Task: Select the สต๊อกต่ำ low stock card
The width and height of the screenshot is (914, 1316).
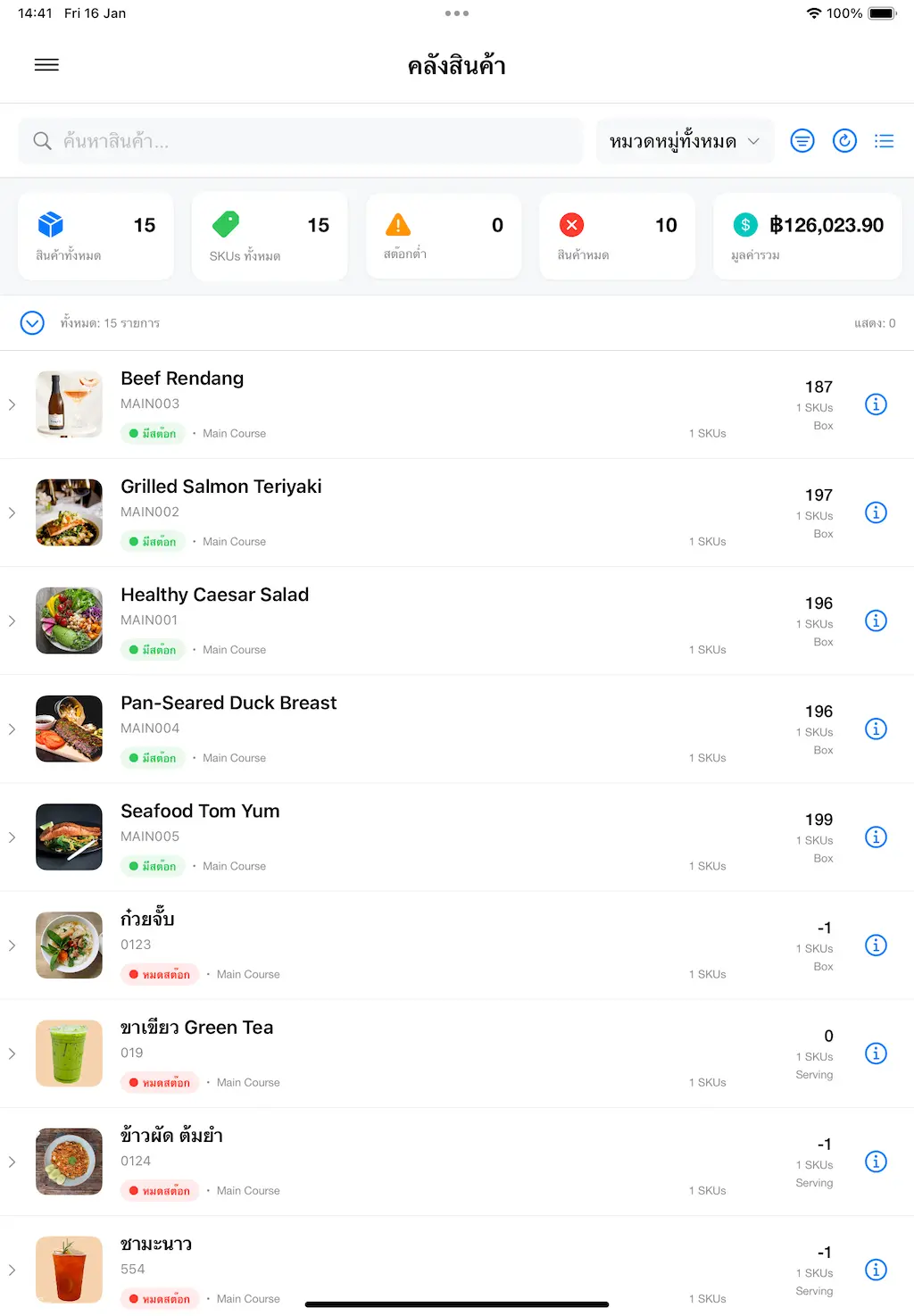Action: click(444, 237)
